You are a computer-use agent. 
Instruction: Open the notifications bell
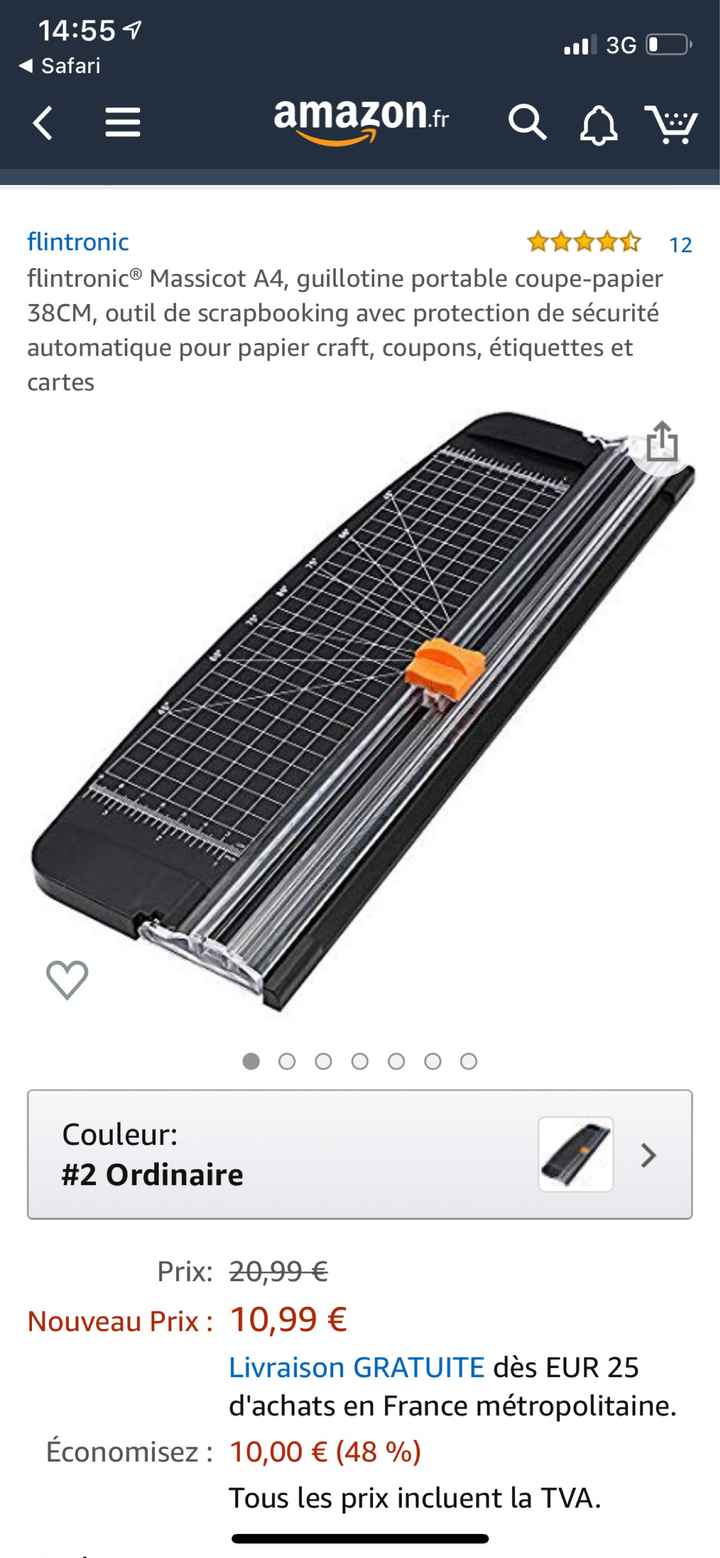[598, 124]
